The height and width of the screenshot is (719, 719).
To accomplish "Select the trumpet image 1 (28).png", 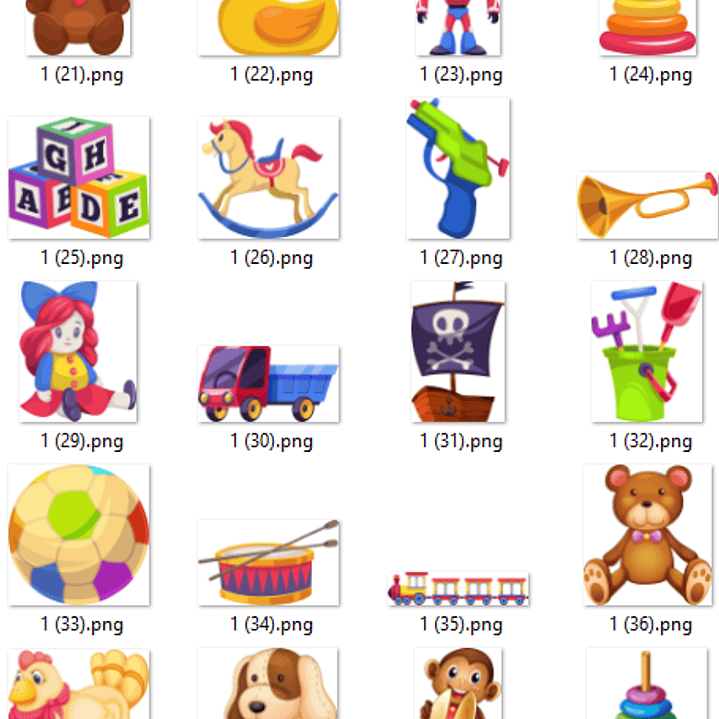I will (648, 205).
